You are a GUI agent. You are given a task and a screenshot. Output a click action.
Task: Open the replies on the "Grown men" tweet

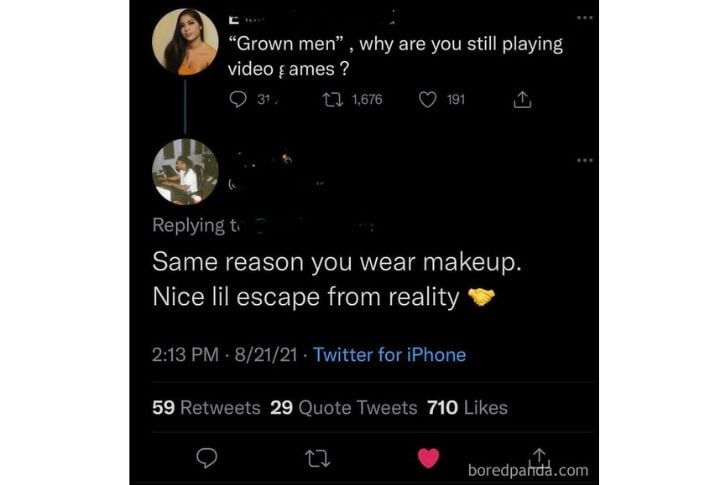pos(238,99)
